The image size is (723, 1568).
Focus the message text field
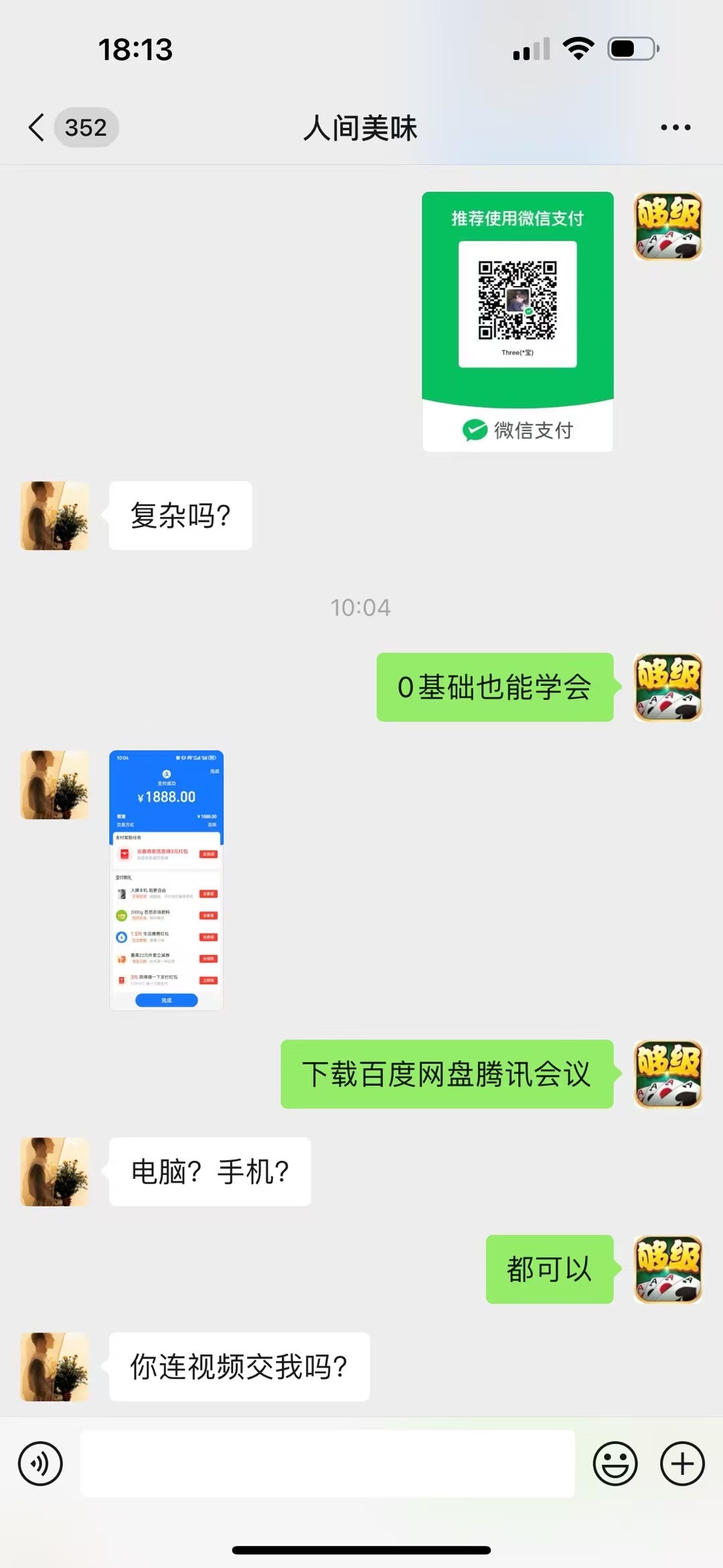point(327,1464)
